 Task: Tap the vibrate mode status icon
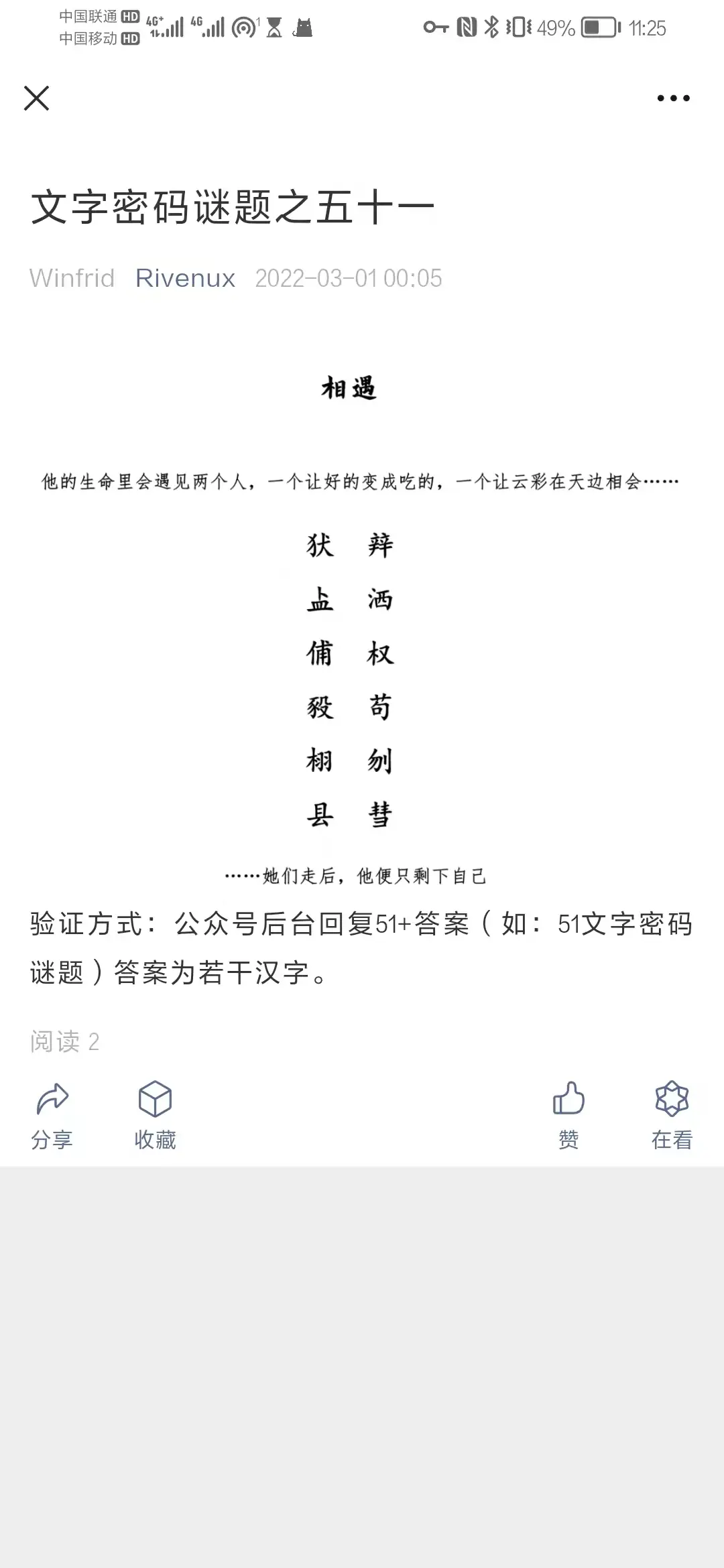518,27
